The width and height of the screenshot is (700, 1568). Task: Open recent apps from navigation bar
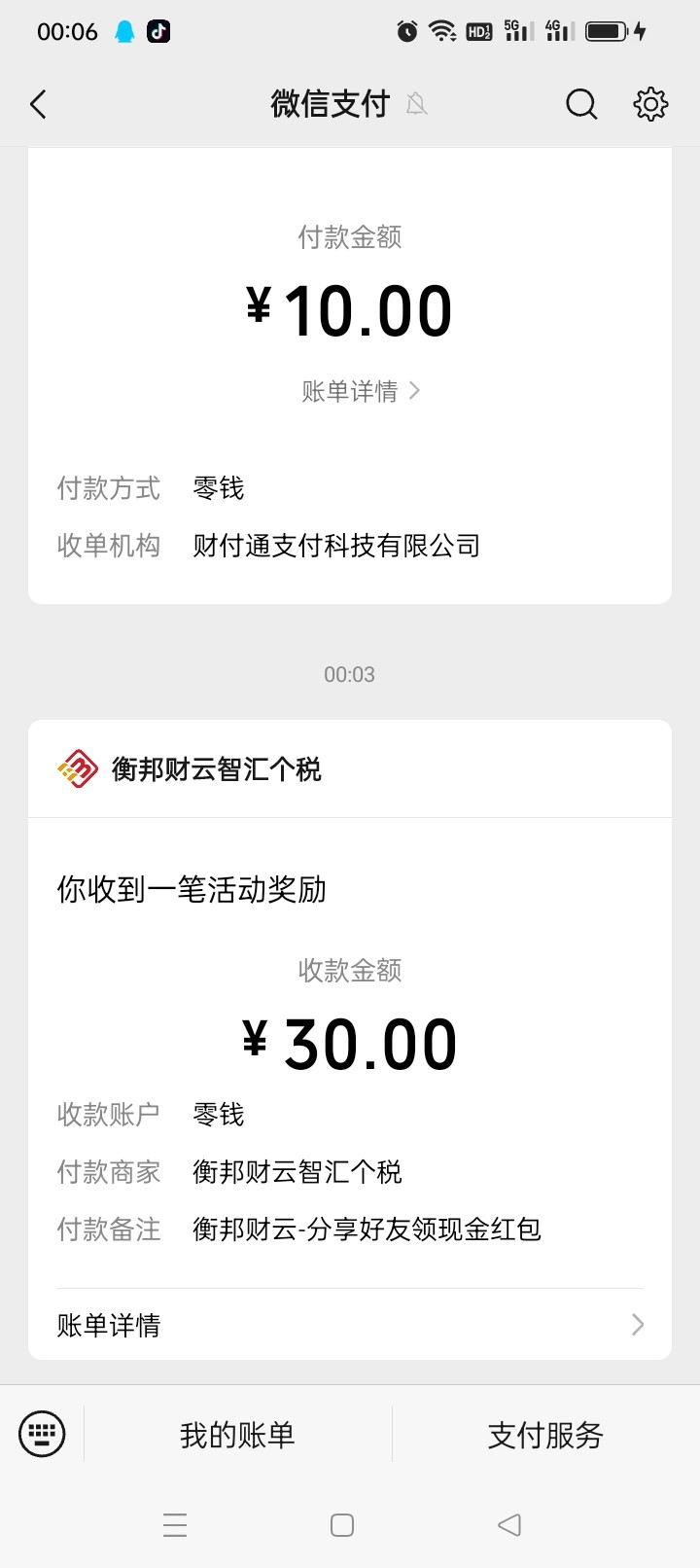175,1525
